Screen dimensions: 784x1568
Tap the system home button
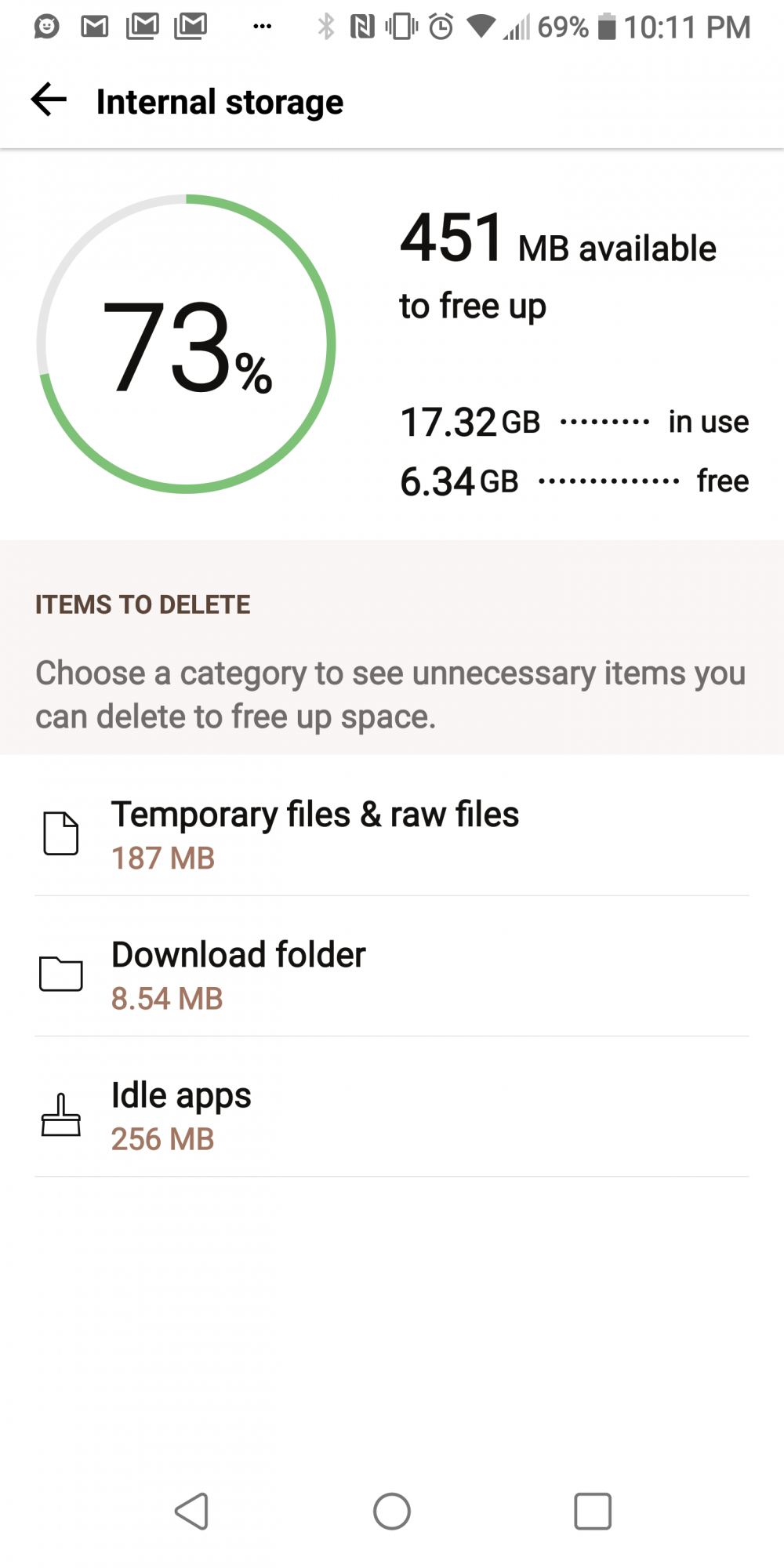392,1511
